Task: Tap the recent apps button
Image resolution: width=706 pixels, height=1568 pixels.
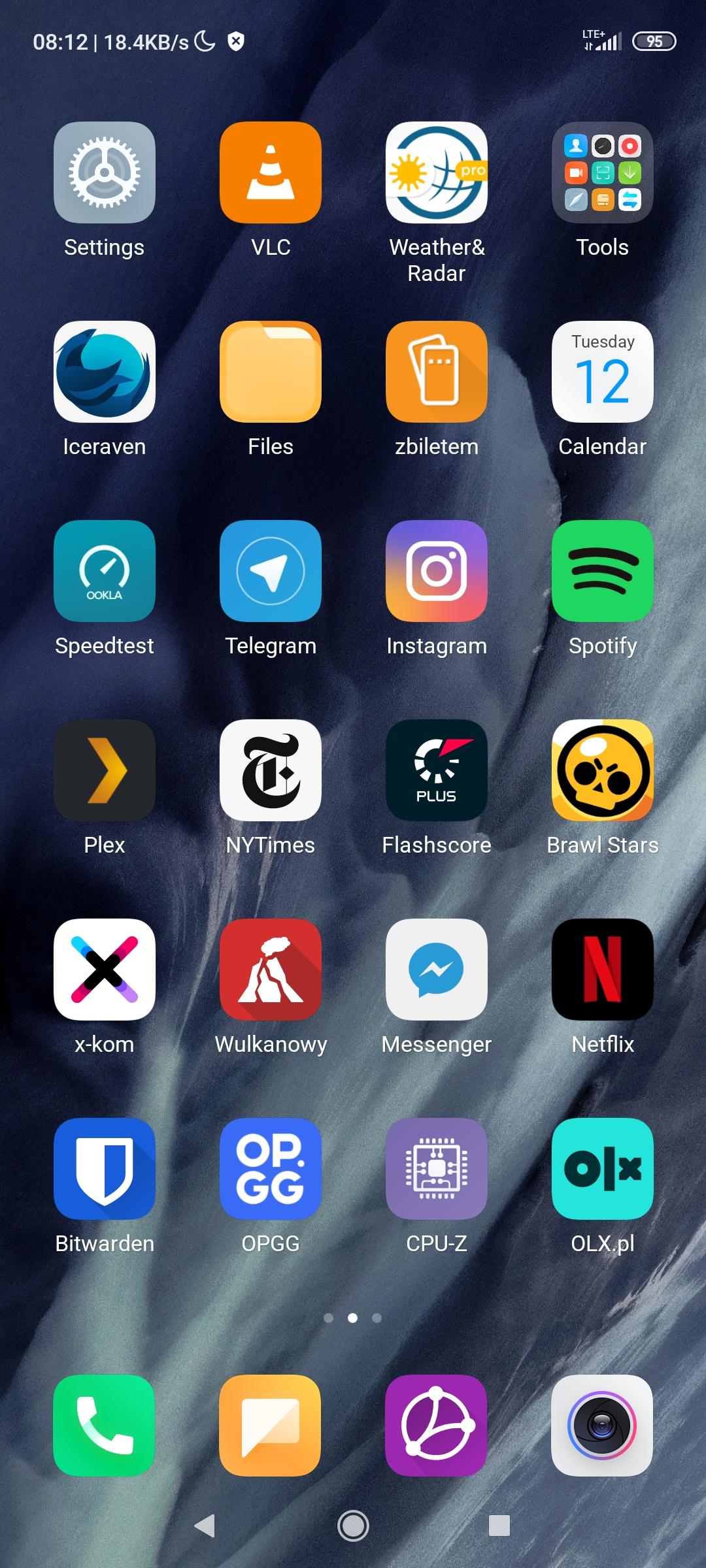Action: [499, 1526]
